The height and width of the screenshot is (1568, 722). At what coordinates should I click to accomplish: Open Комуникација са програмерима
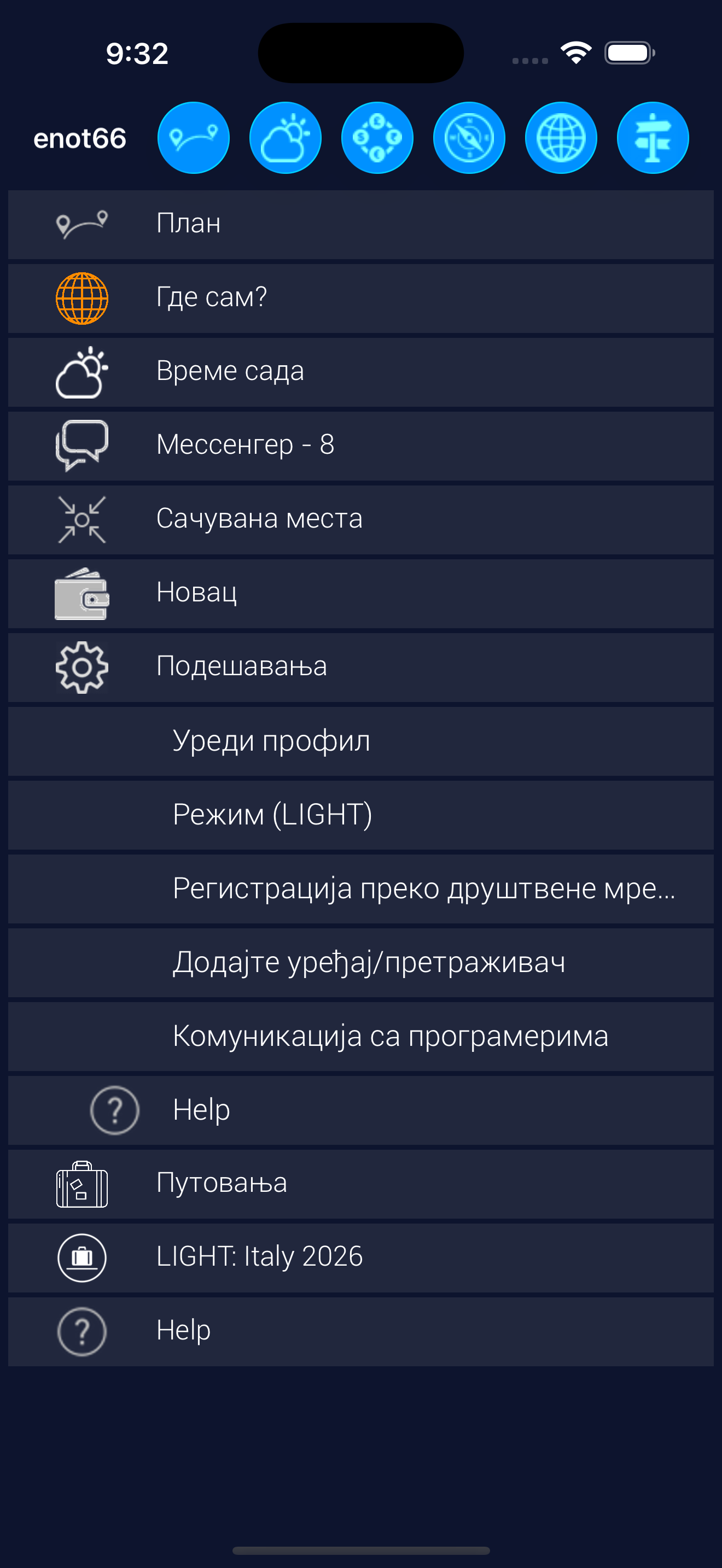click(360, 1036)
